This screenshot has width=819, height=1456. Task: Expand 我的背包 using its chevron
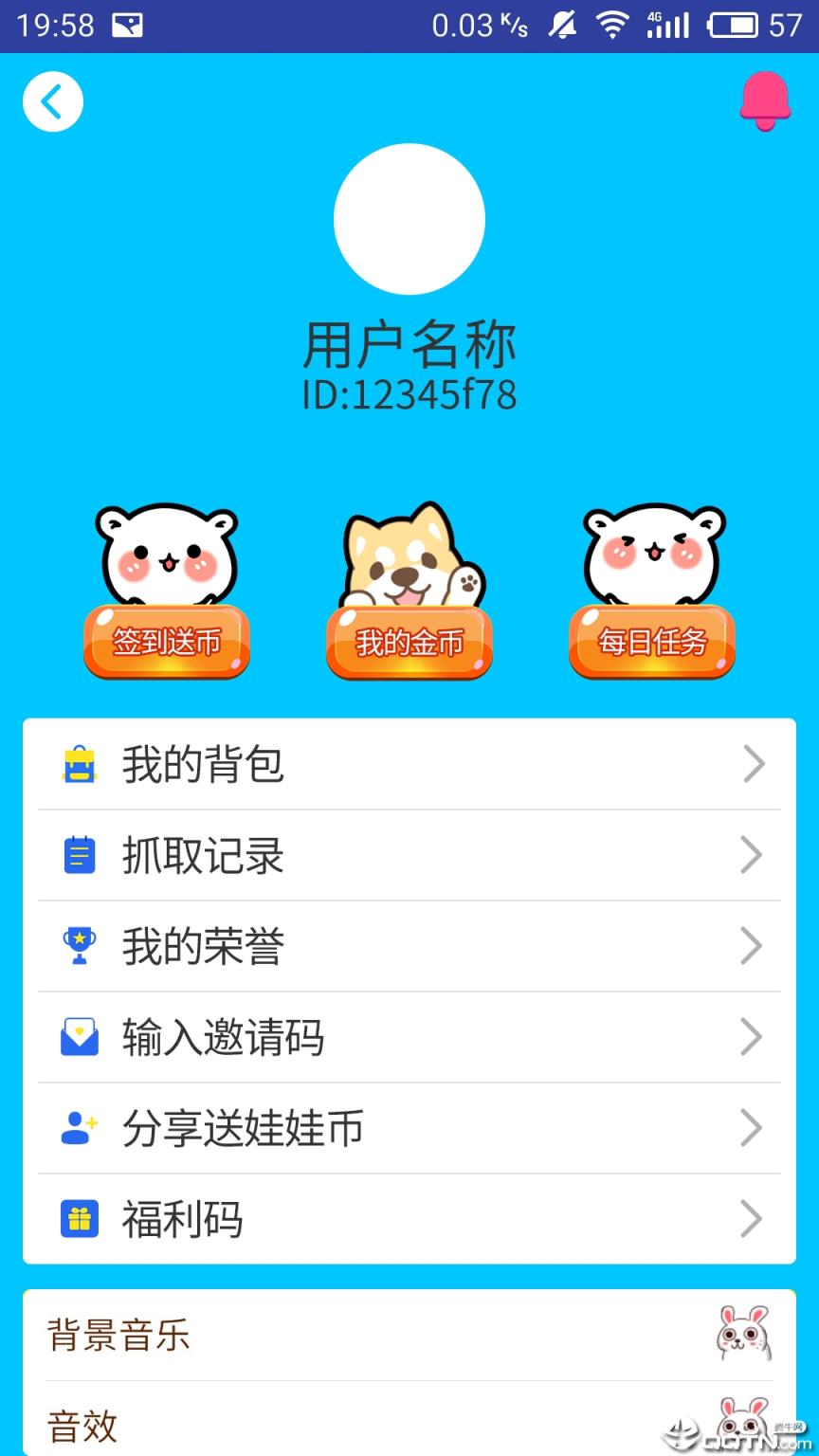[752, 764]
